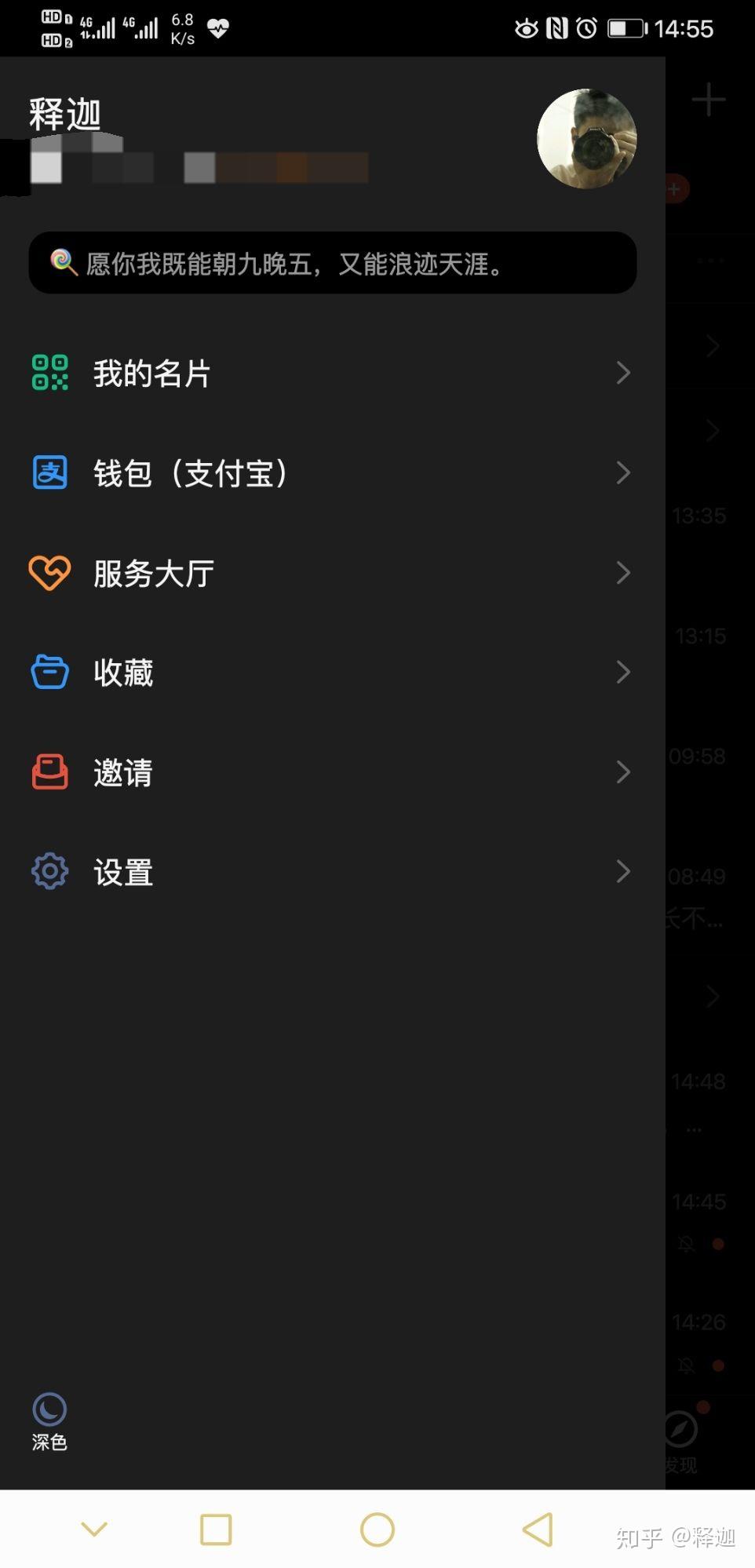Expand the 设置 entry chevron
755x1568 pixels.
coord(623,871)
